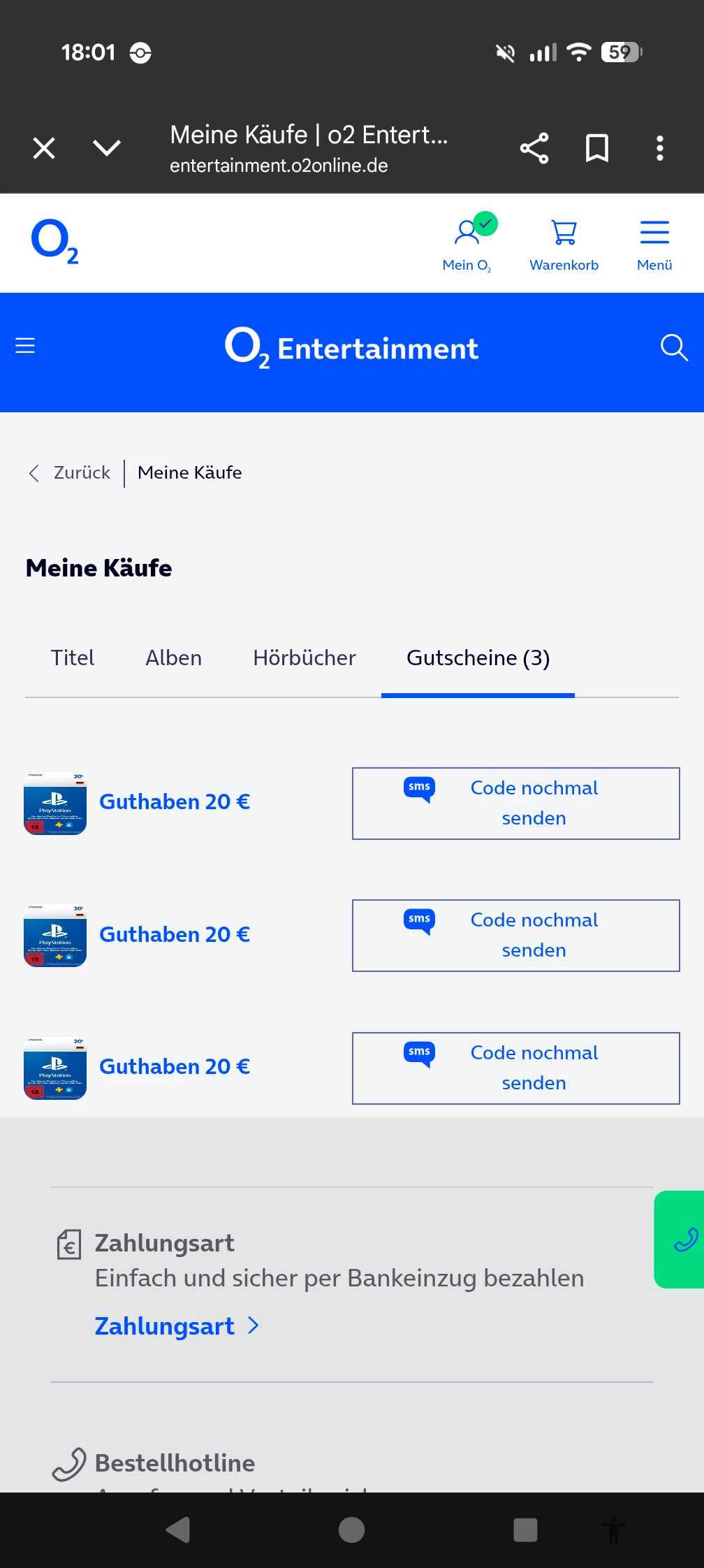Close the browser tab with X
The image size is (704, 1568).
[44, 148]
